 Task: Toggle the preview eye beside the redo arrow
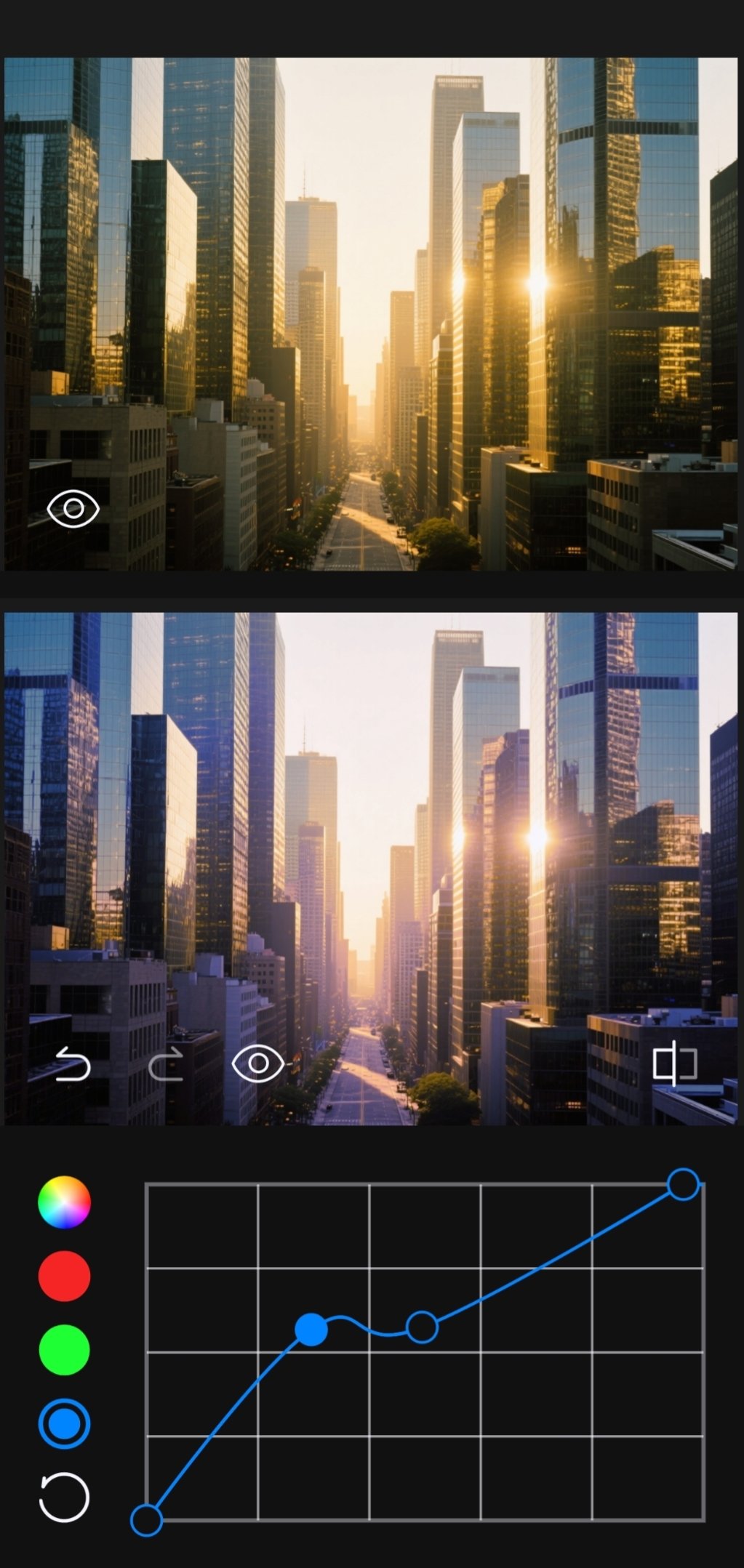pyautogui.click(x=257, y=1064)
